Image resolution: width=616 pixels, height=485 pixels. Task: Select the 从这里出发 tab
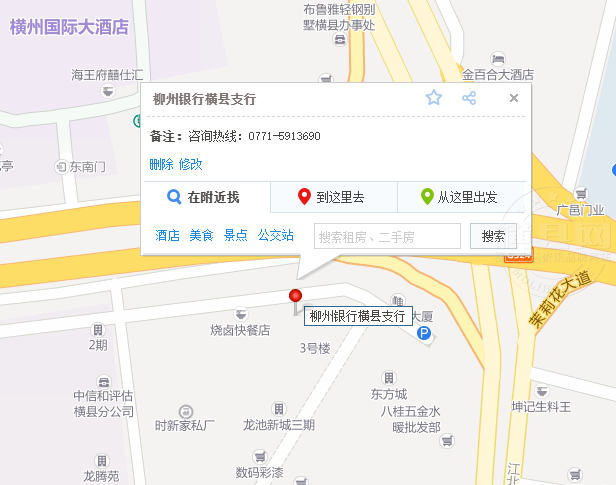point(460,197)
